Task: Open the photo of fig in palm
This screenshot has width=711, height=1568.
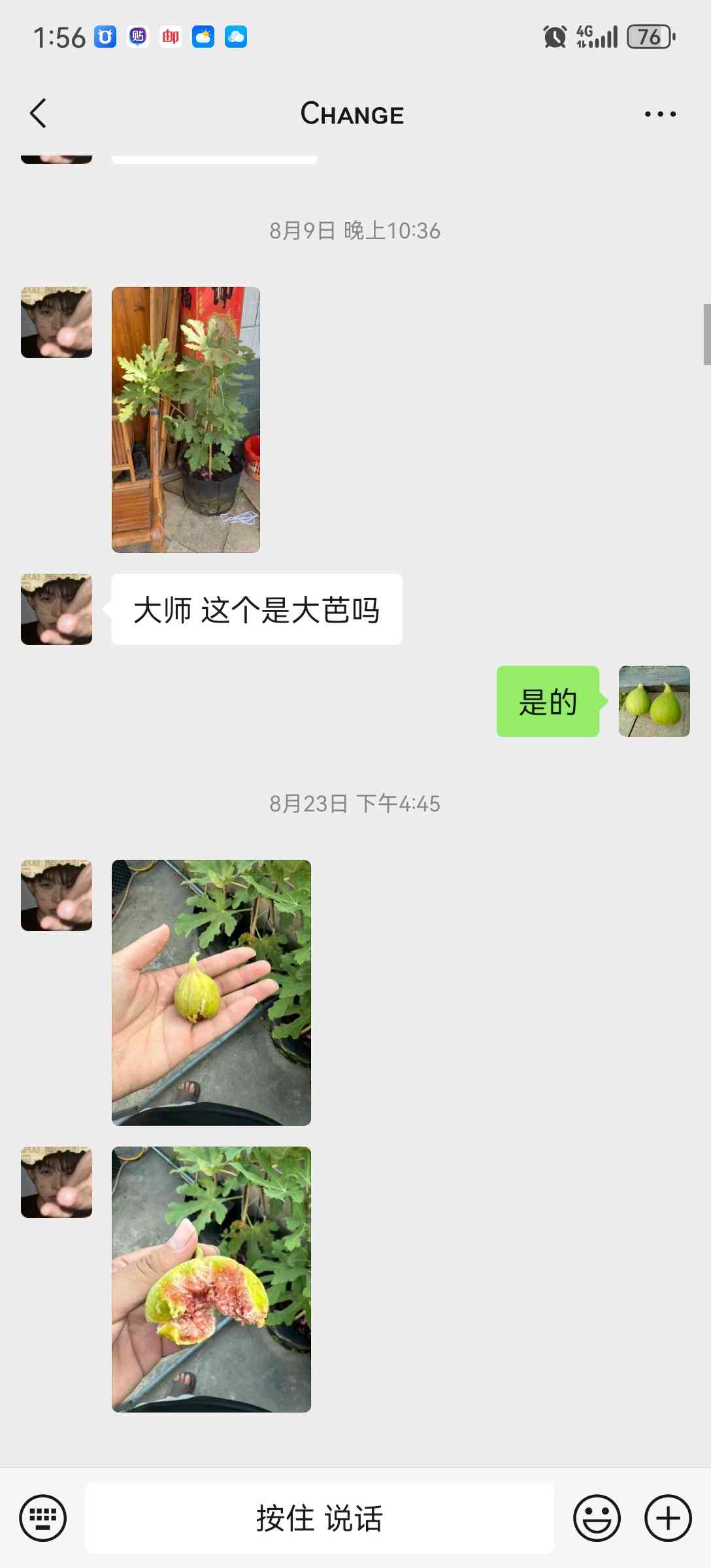Action: click(x=211, y=992)
